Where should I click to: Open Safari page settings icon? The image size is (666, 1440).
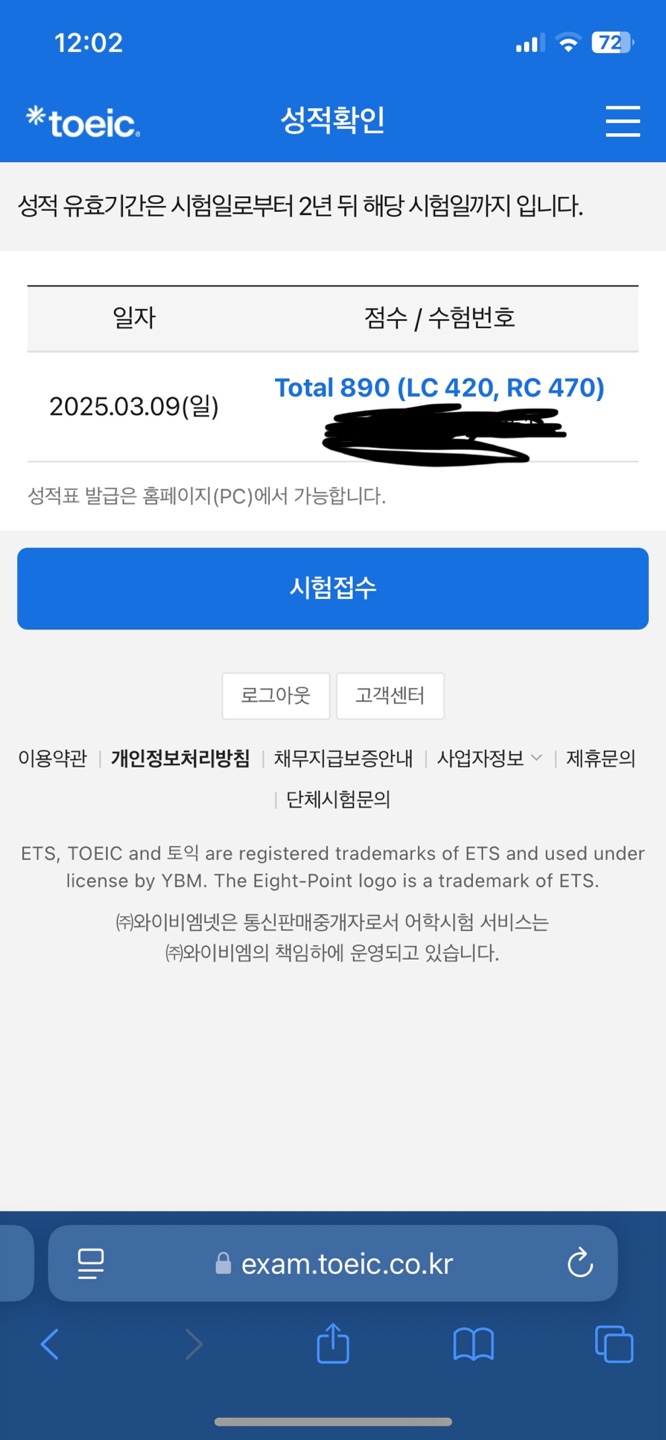(91, 1263)
